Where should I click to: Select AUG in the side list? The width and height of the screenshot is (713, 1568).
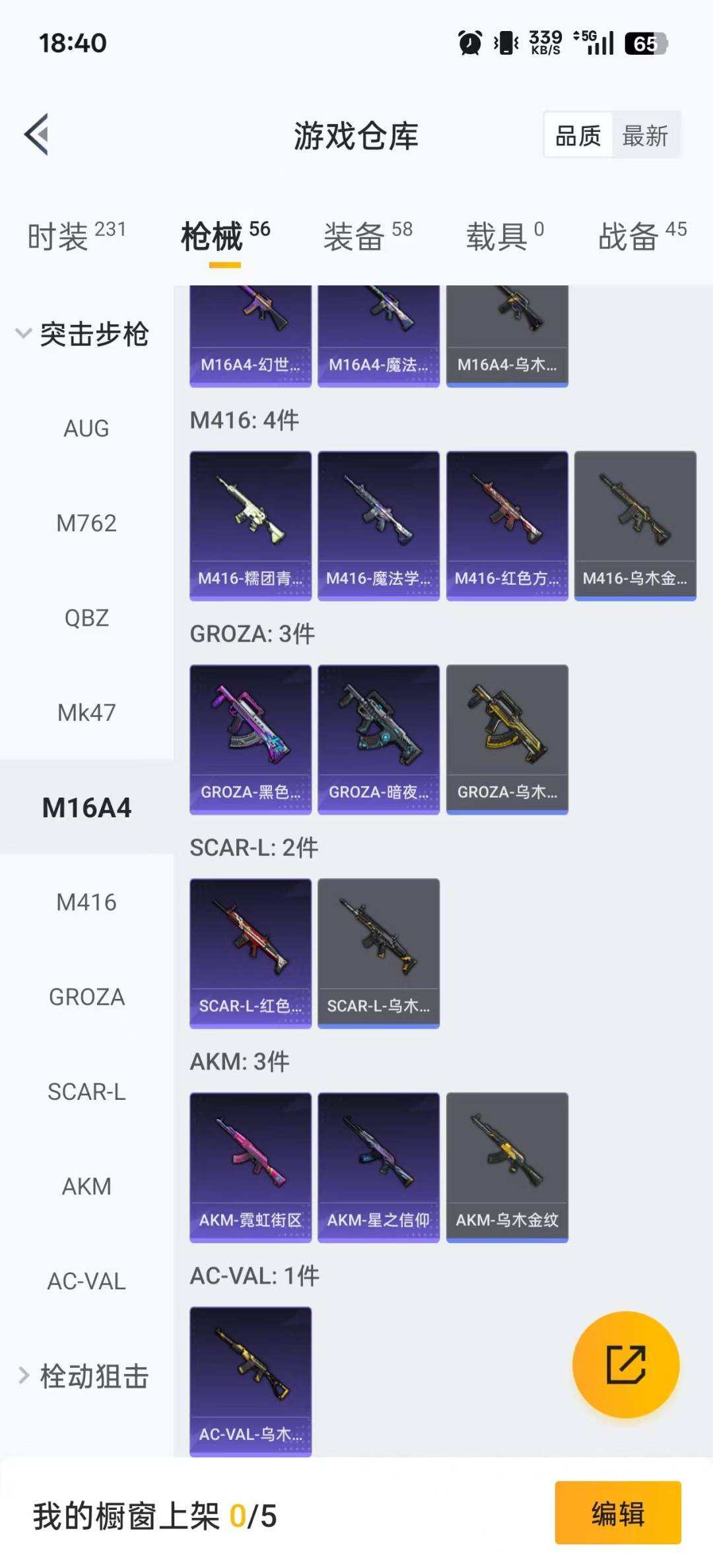point(86,428)
